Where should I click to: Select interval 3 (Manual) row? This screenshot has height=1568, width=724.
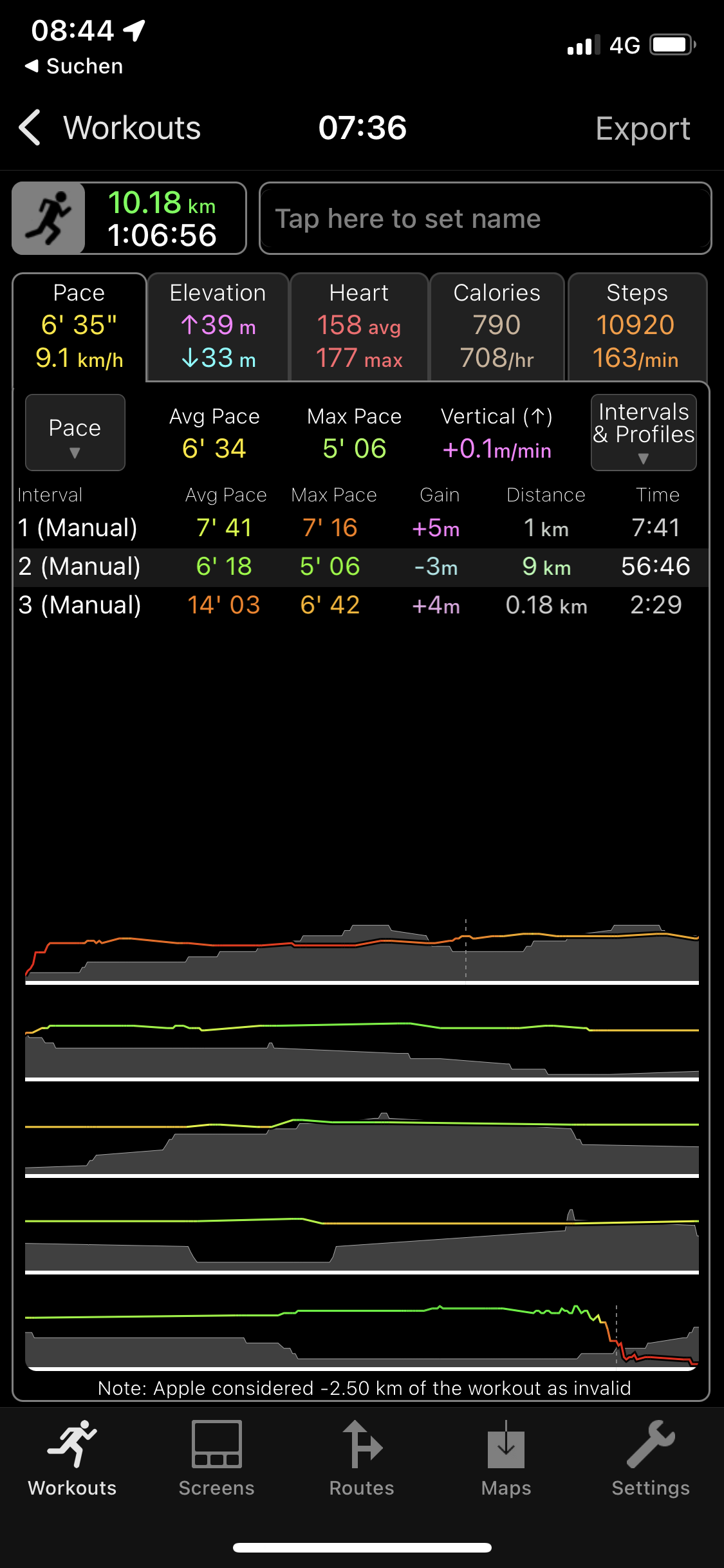click(360, 606)
